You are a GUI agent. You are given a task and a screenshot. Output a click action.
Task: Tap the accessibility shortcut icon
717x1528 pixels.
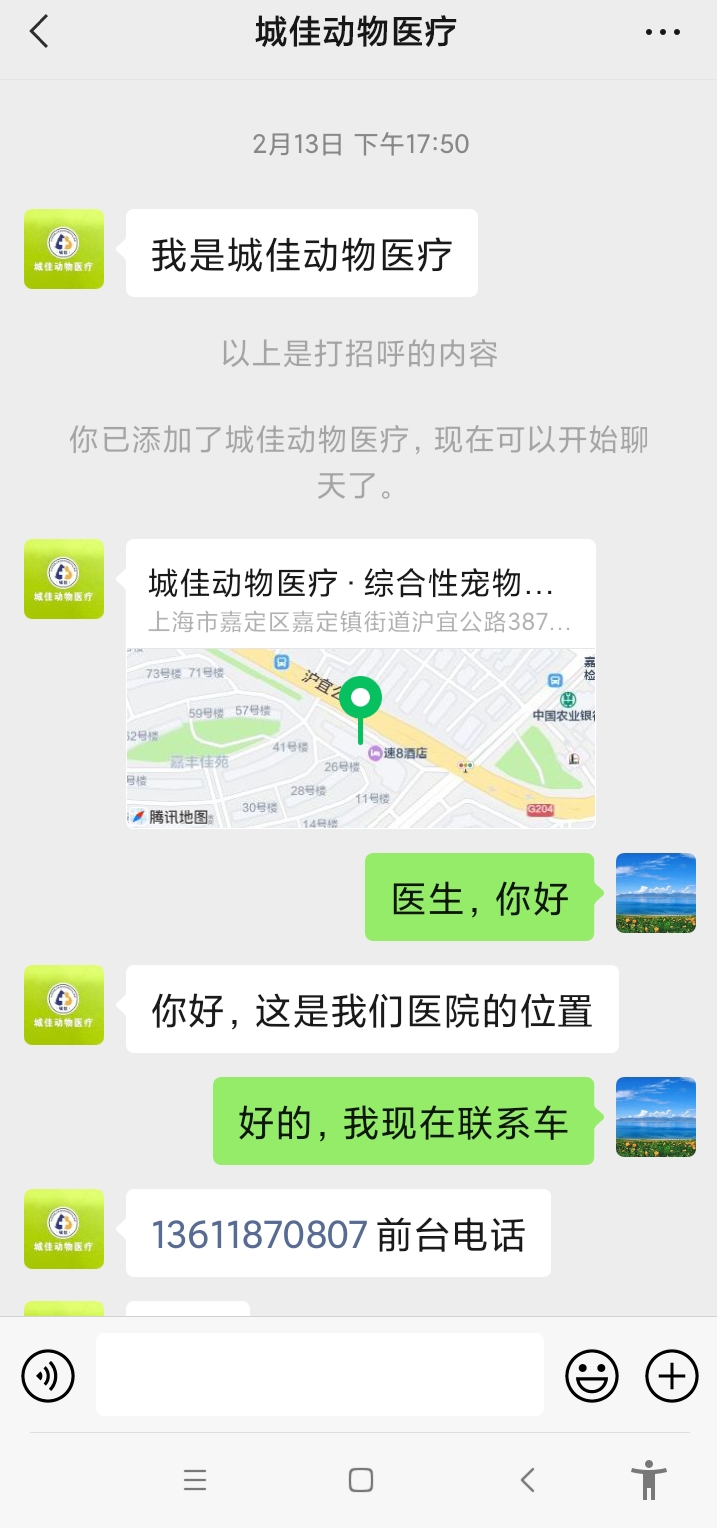[x=648, y=1479]
